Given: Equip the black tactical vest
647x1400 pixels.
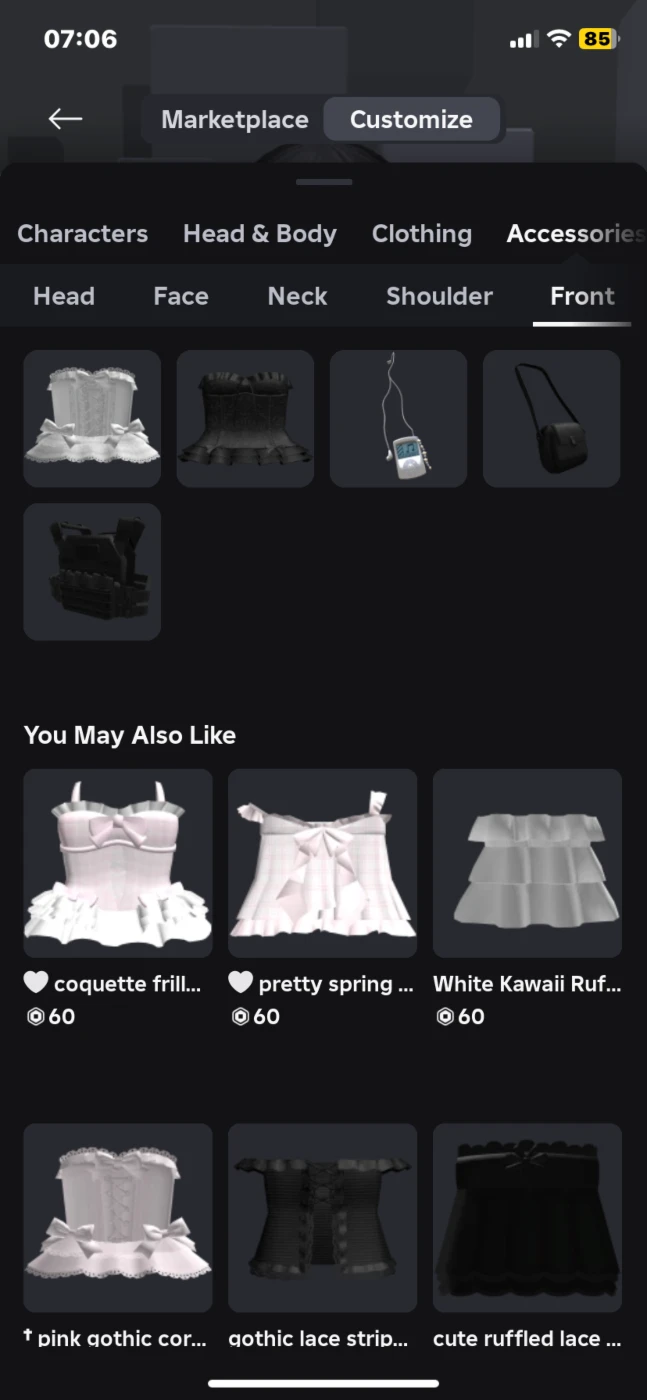Looking at the screenshot, I should (x=92, y=571).
